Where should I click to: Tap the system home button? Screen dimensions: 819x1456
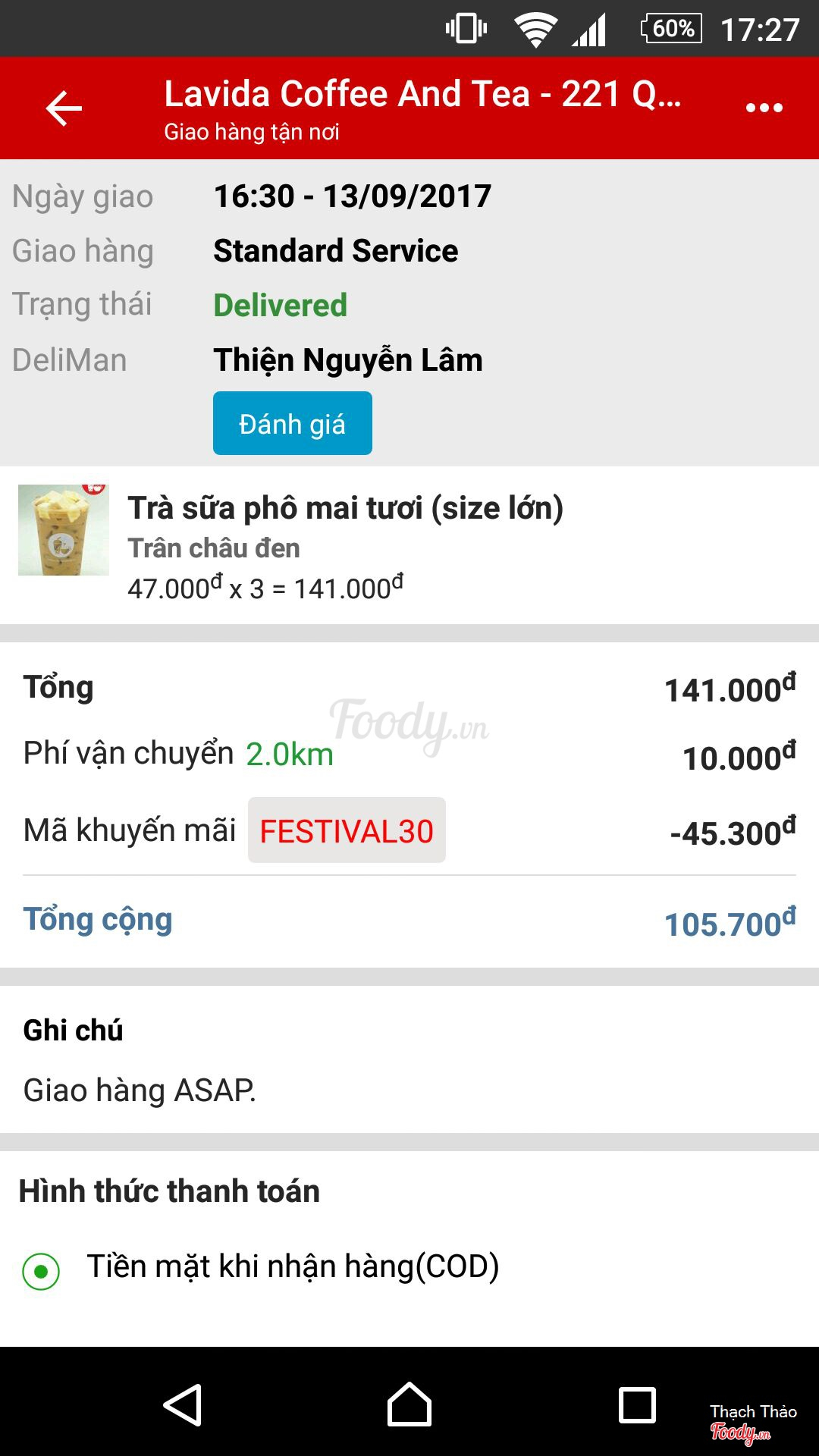pos(409,1404)
